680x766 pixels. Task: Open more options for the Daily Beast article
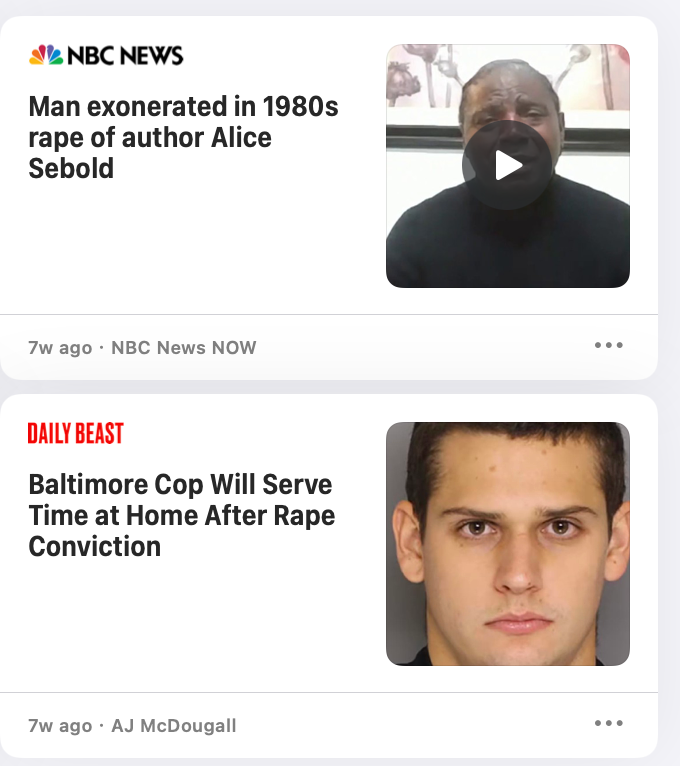tap(608, 724)
